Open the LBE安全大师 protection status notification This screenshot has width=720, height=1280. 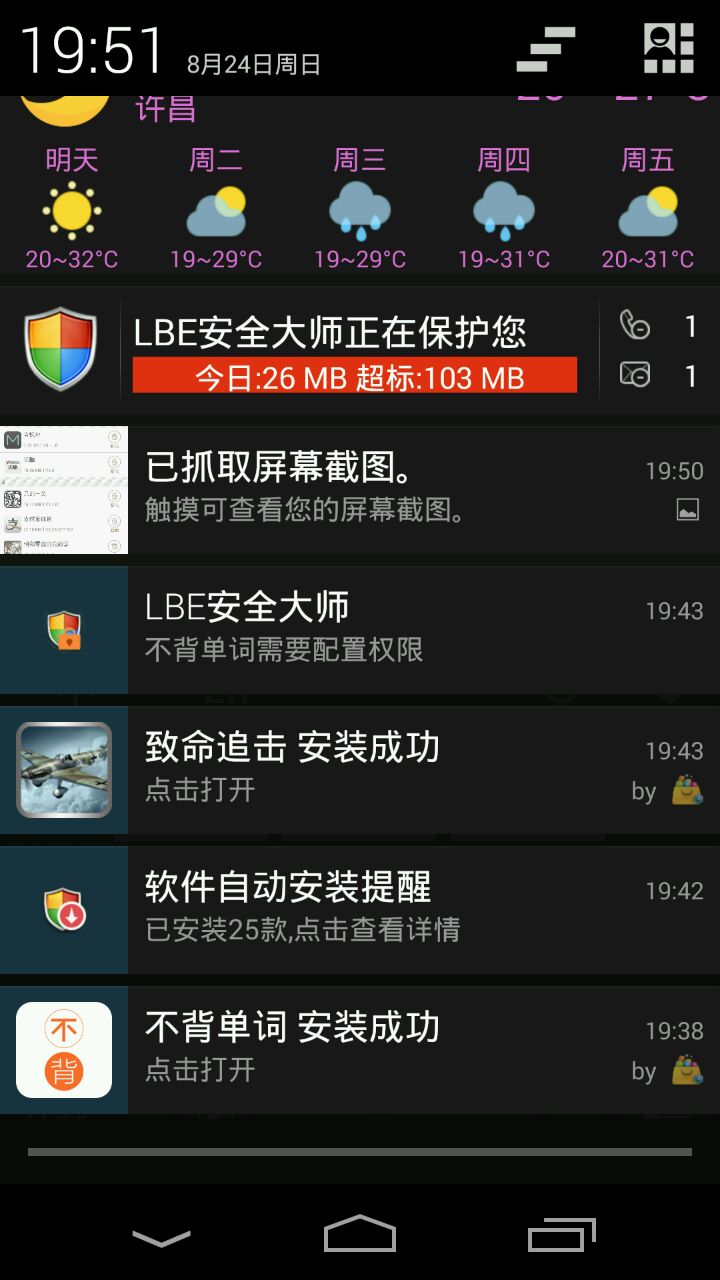(330, 350)
